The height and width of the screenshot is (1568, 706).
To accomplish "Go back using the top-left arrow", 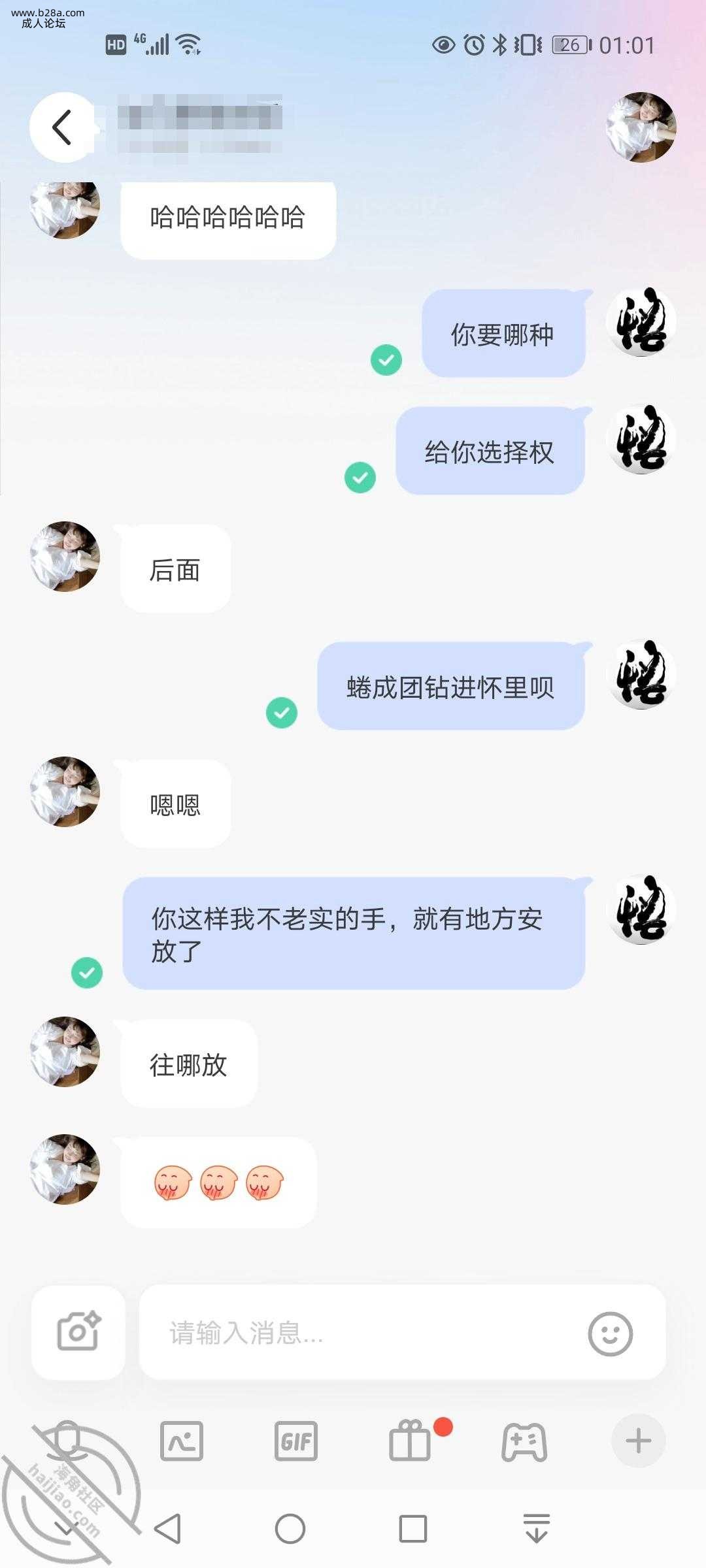I will point(63,127).
